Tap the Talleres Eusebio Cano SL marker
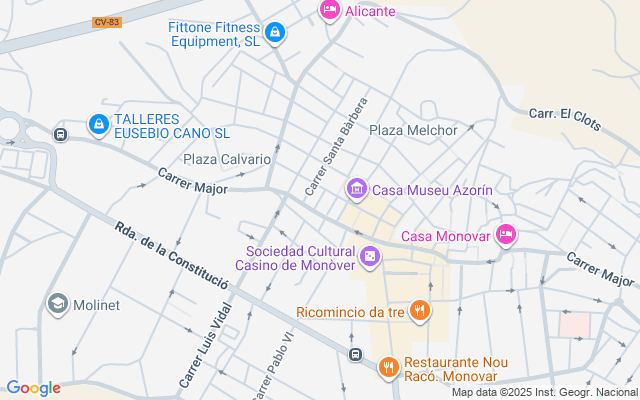 [x=98, y=124]
